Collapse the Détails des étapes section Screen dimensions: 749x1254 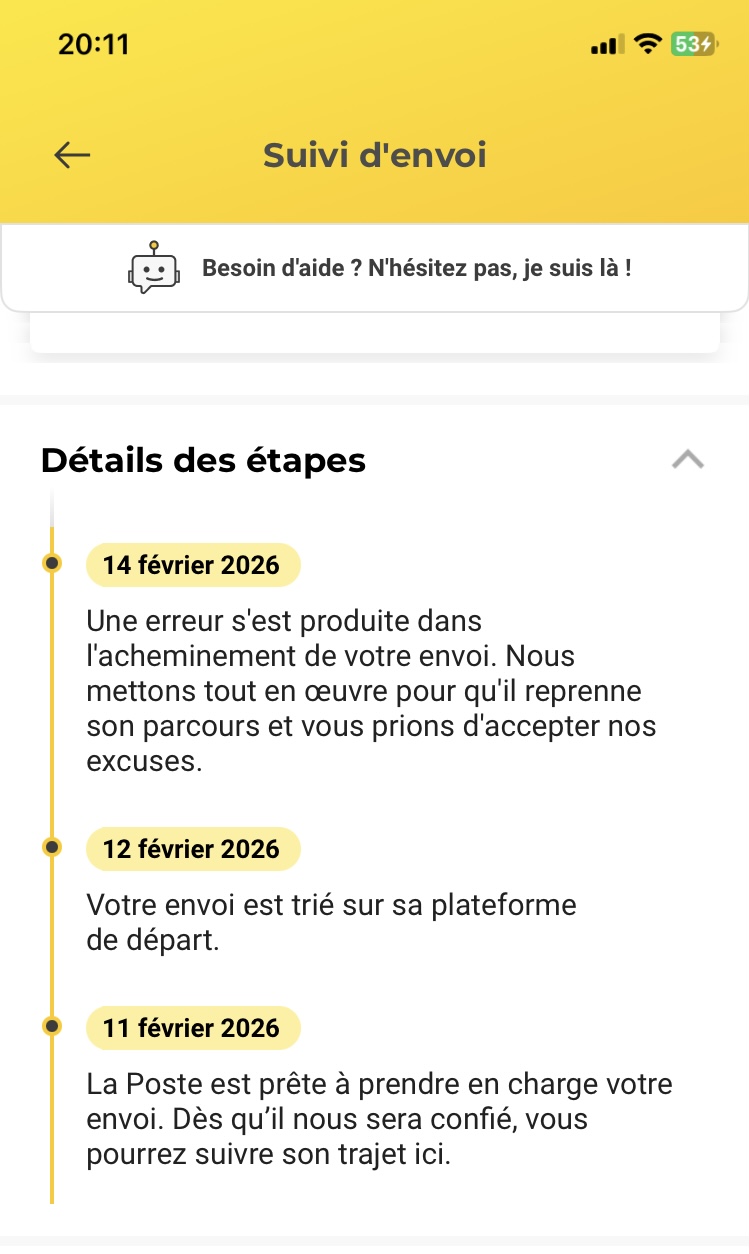[x=687, y=460]
